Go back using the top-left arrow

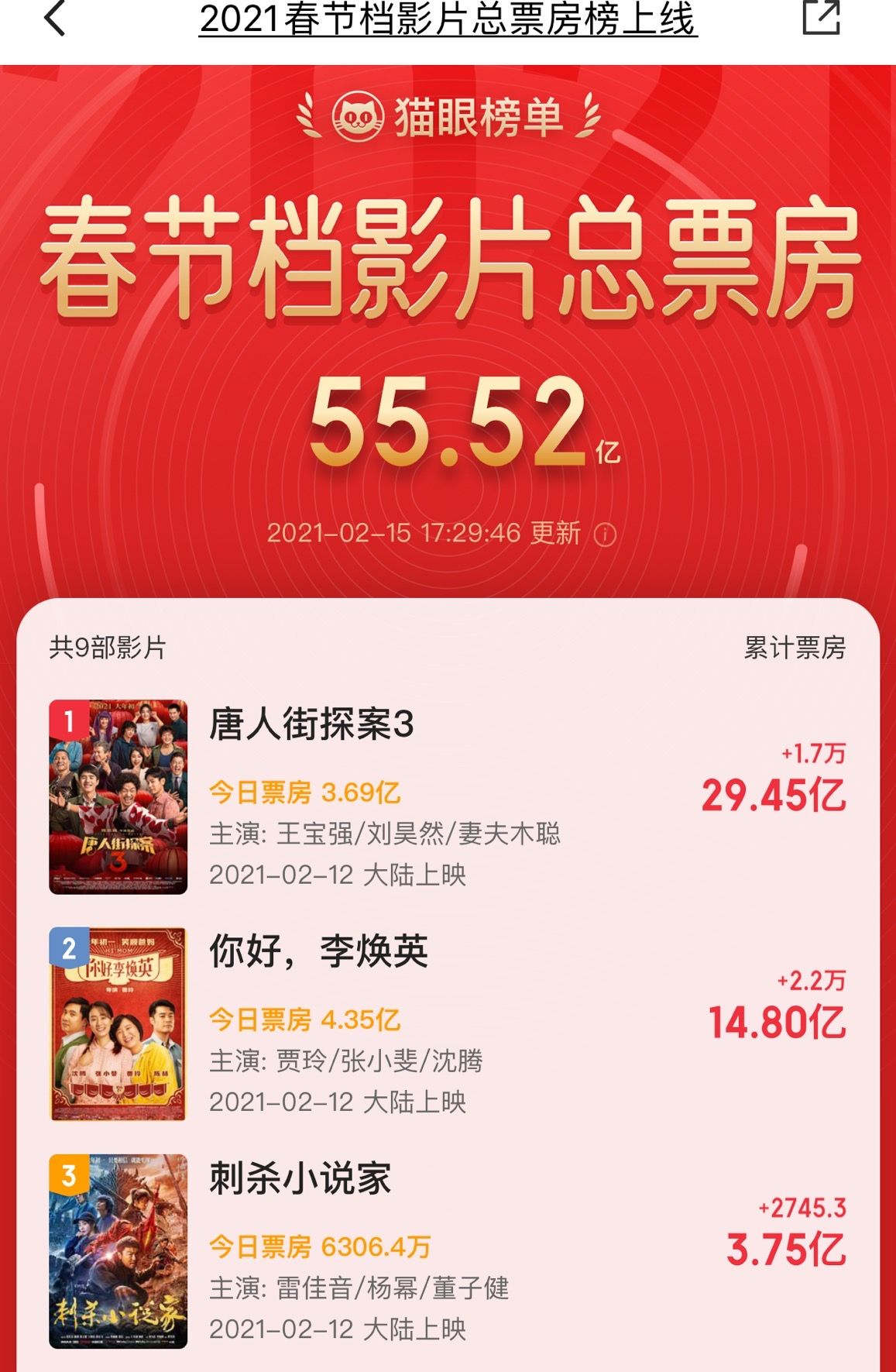55,19
